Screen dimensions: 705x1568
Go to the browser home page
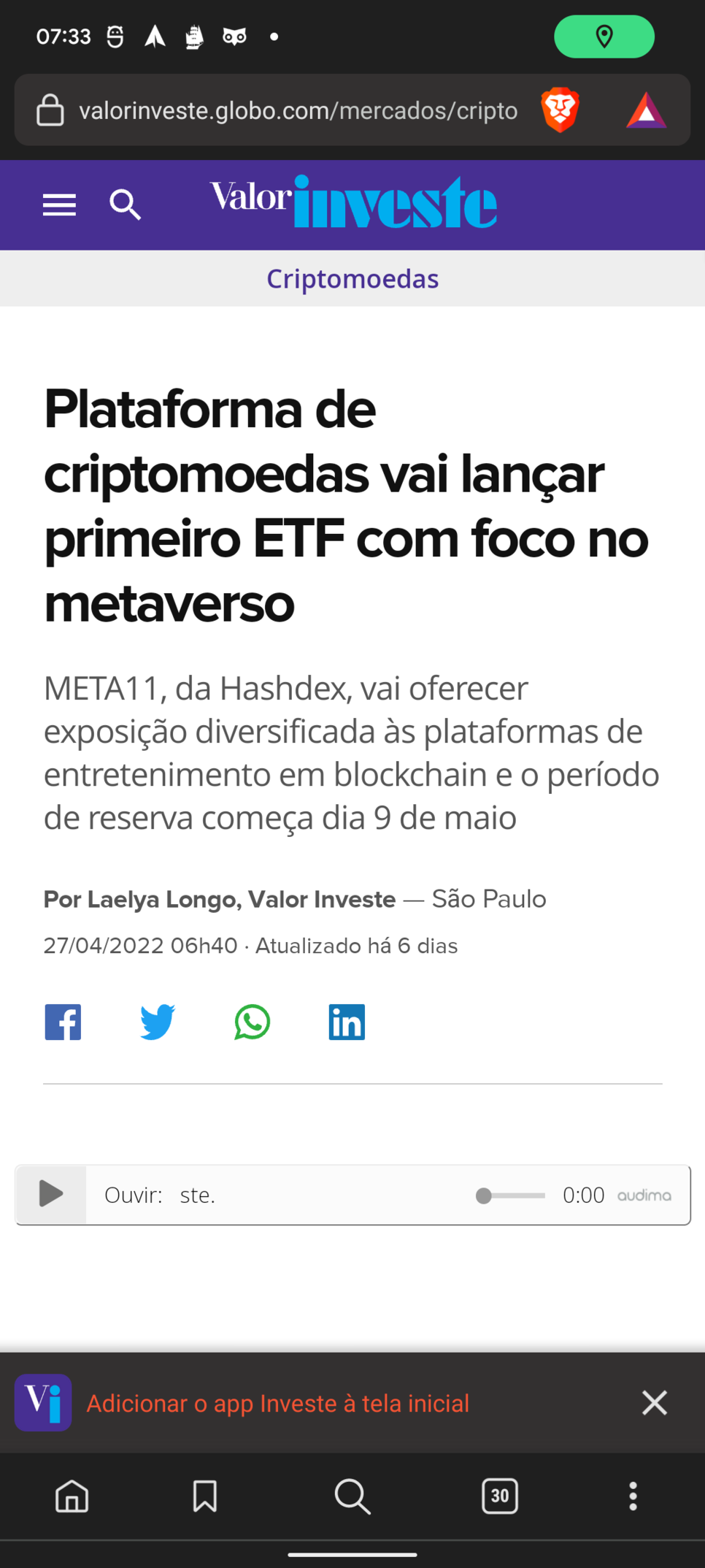tap(72, 1496)
